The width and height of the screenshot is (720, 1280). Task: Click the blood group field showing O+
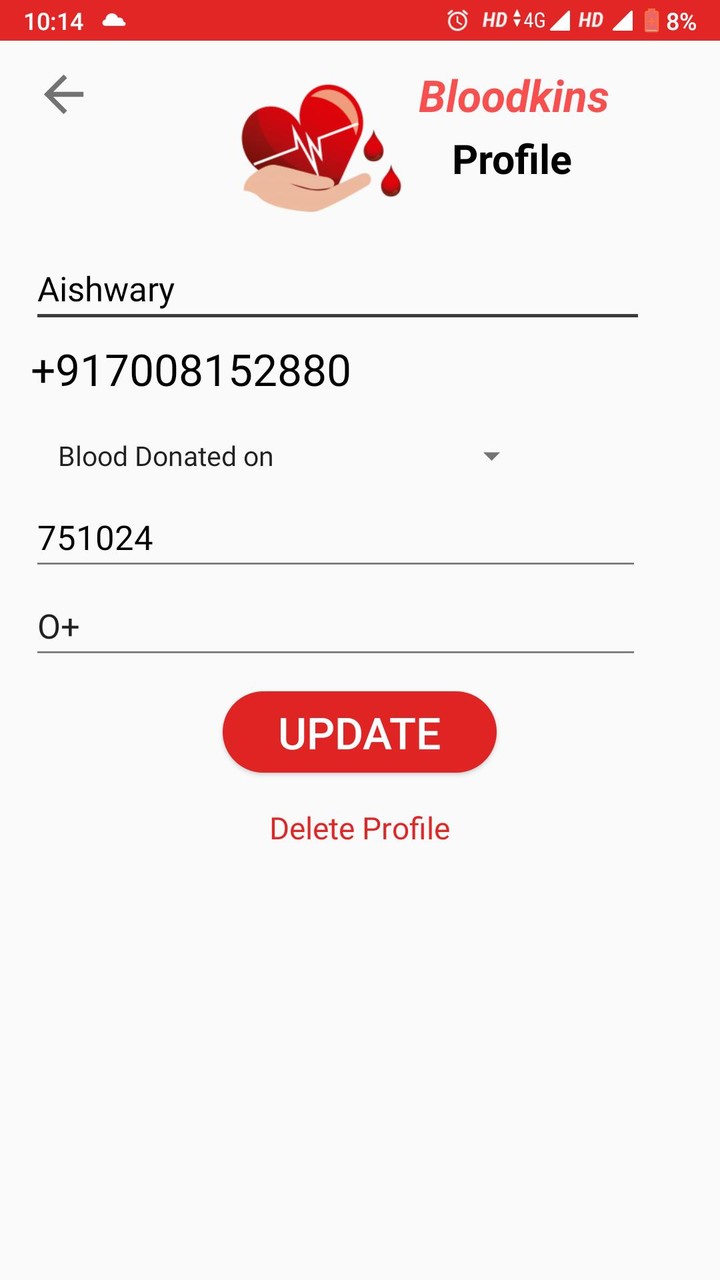(335, 627)
